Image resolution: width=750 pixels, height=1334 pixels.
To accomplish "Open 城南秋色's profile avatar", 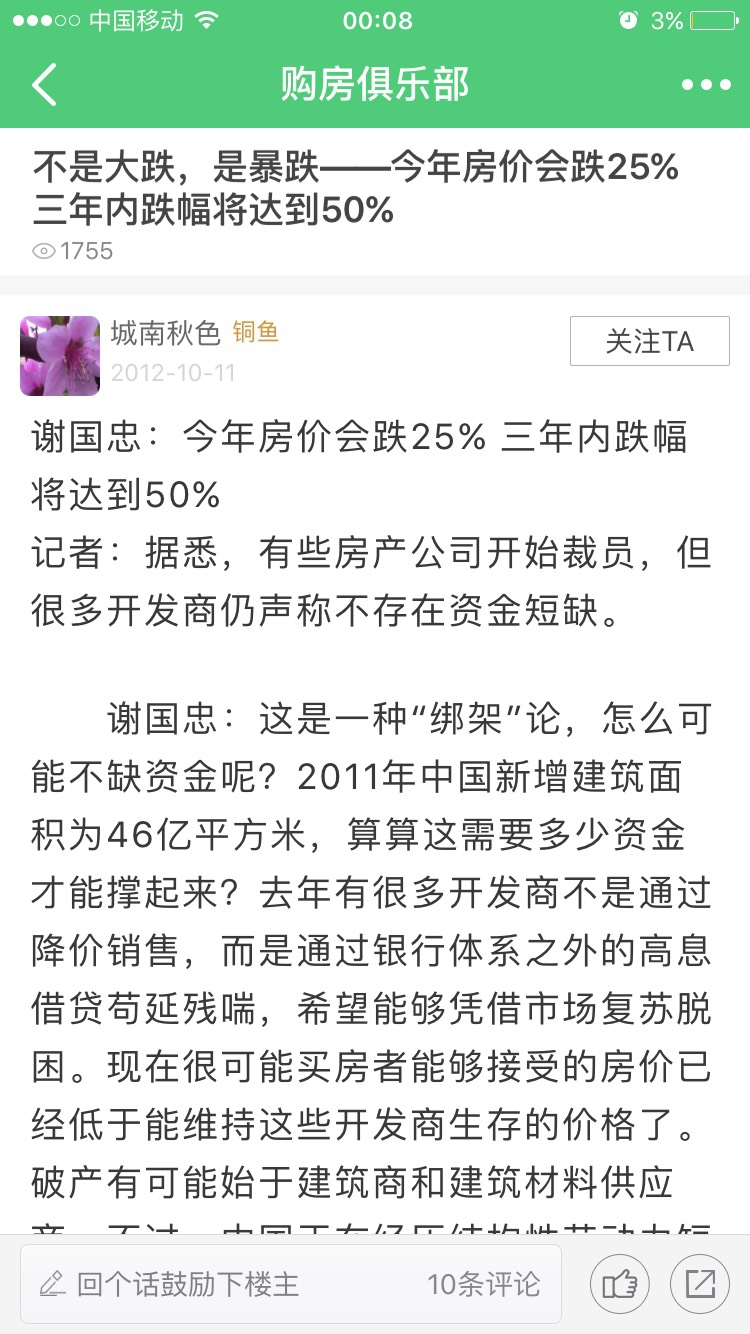I will click(x=60, y=356).
